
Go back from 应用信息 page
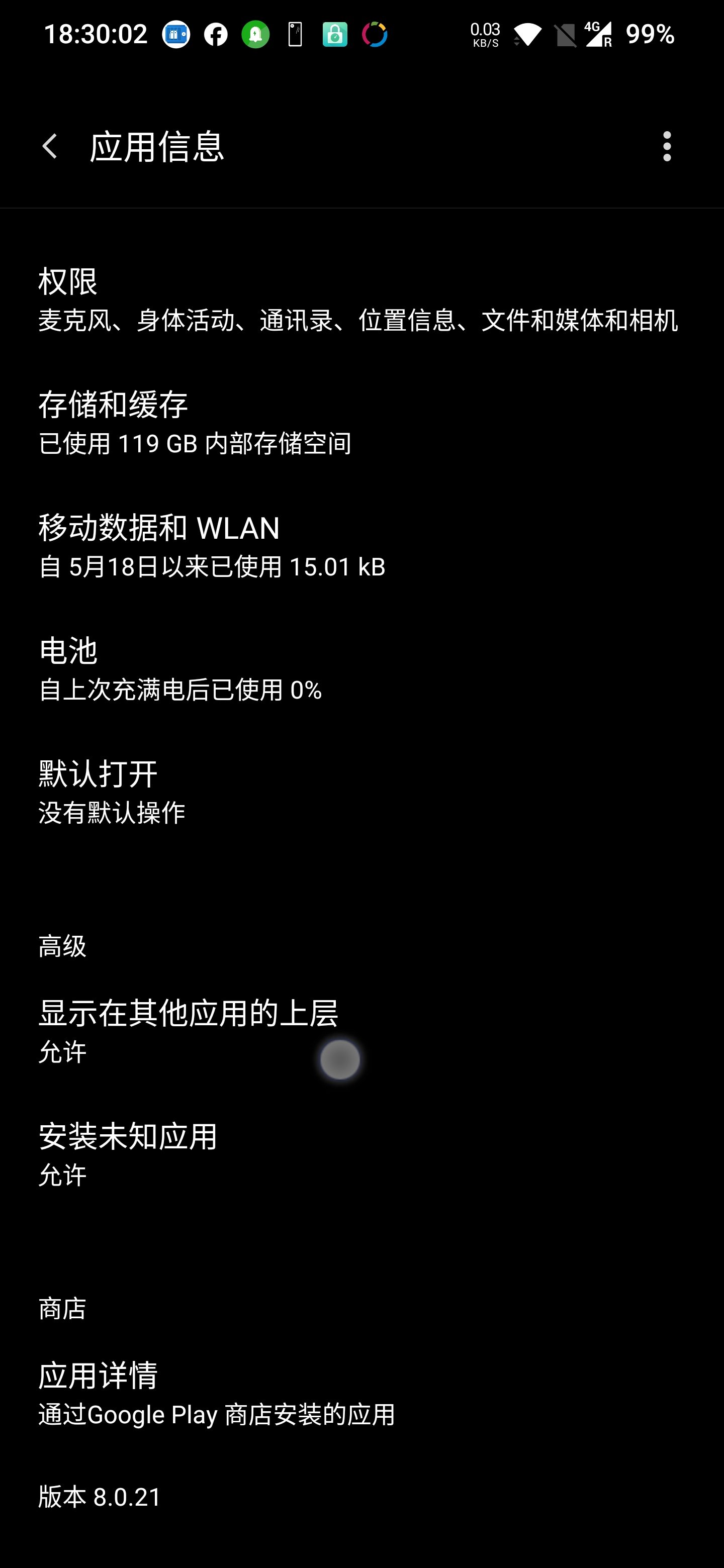50,147
